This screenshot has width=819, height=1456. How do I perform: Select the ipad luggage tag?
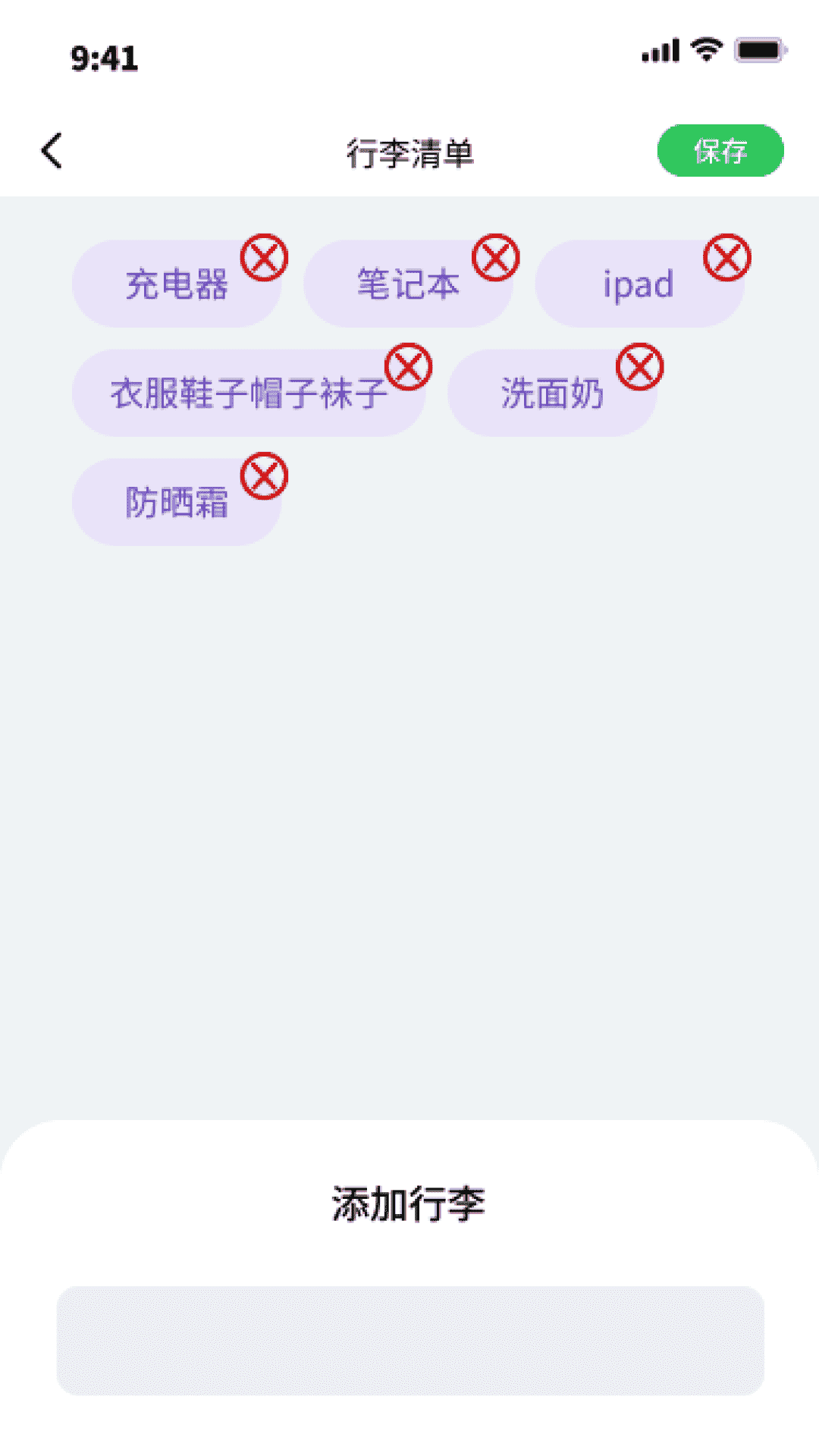point(638,284)
